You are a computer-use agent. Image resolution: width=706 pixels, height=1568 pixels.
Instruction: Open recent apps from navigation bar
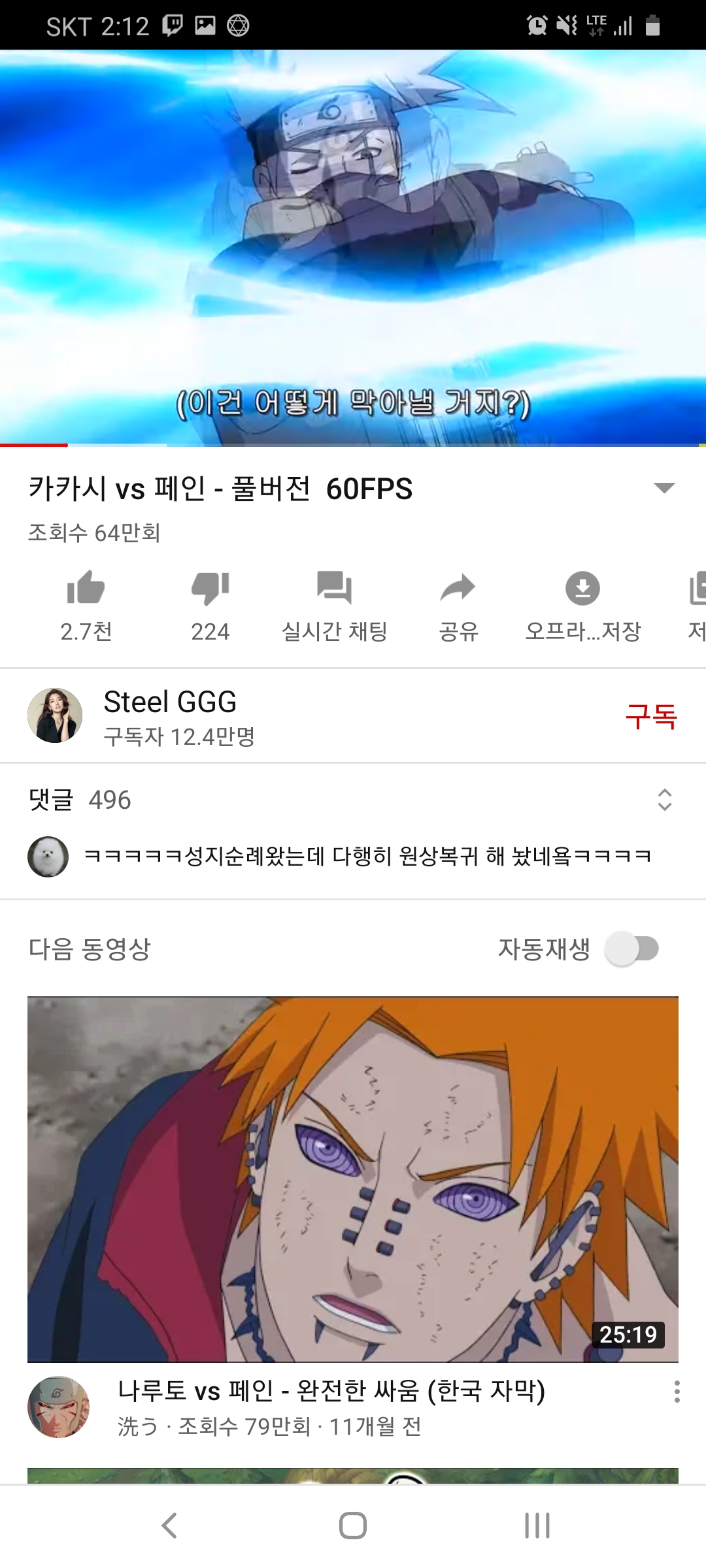pyautogui.click(x=537, y=1526)
